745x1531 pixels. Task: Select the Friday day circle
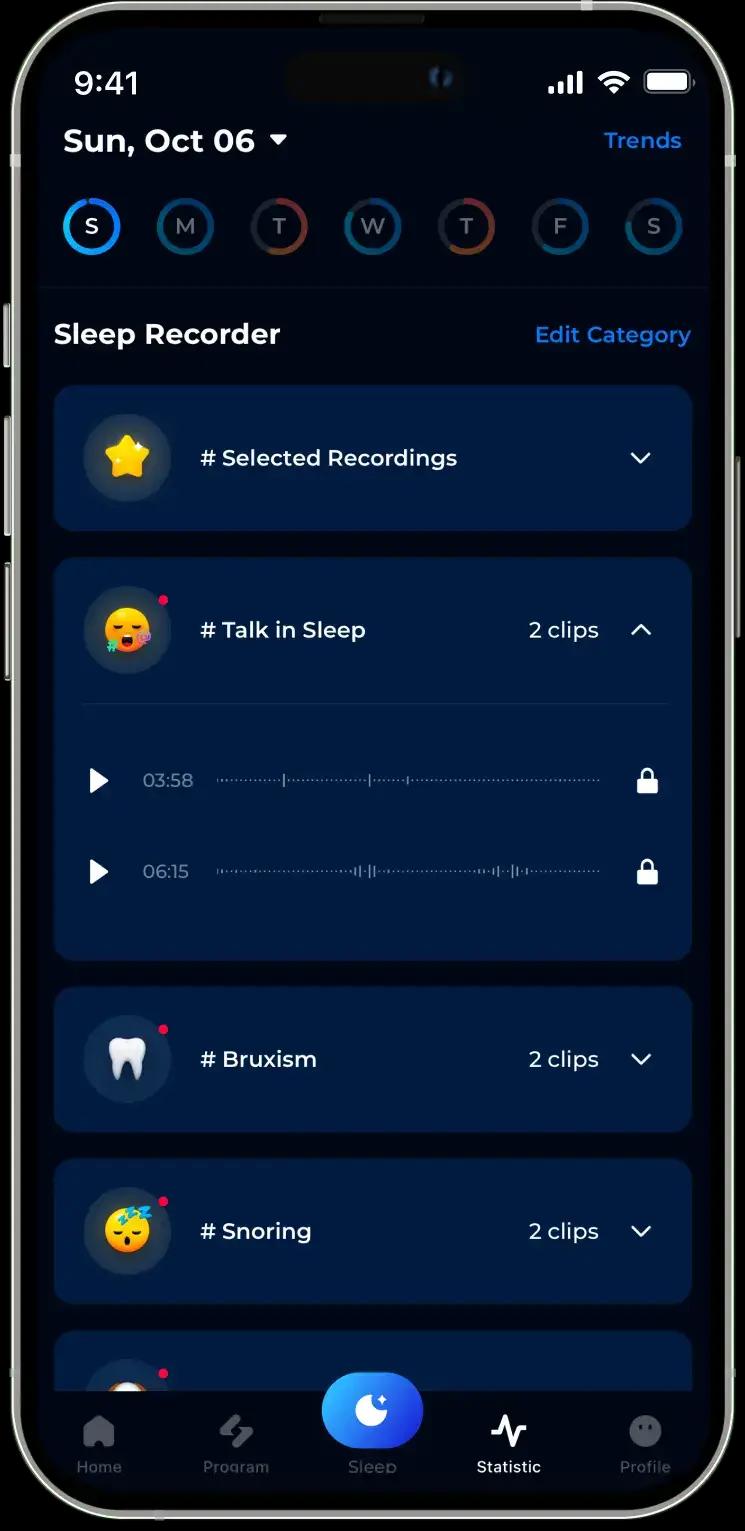coord(559,227)
